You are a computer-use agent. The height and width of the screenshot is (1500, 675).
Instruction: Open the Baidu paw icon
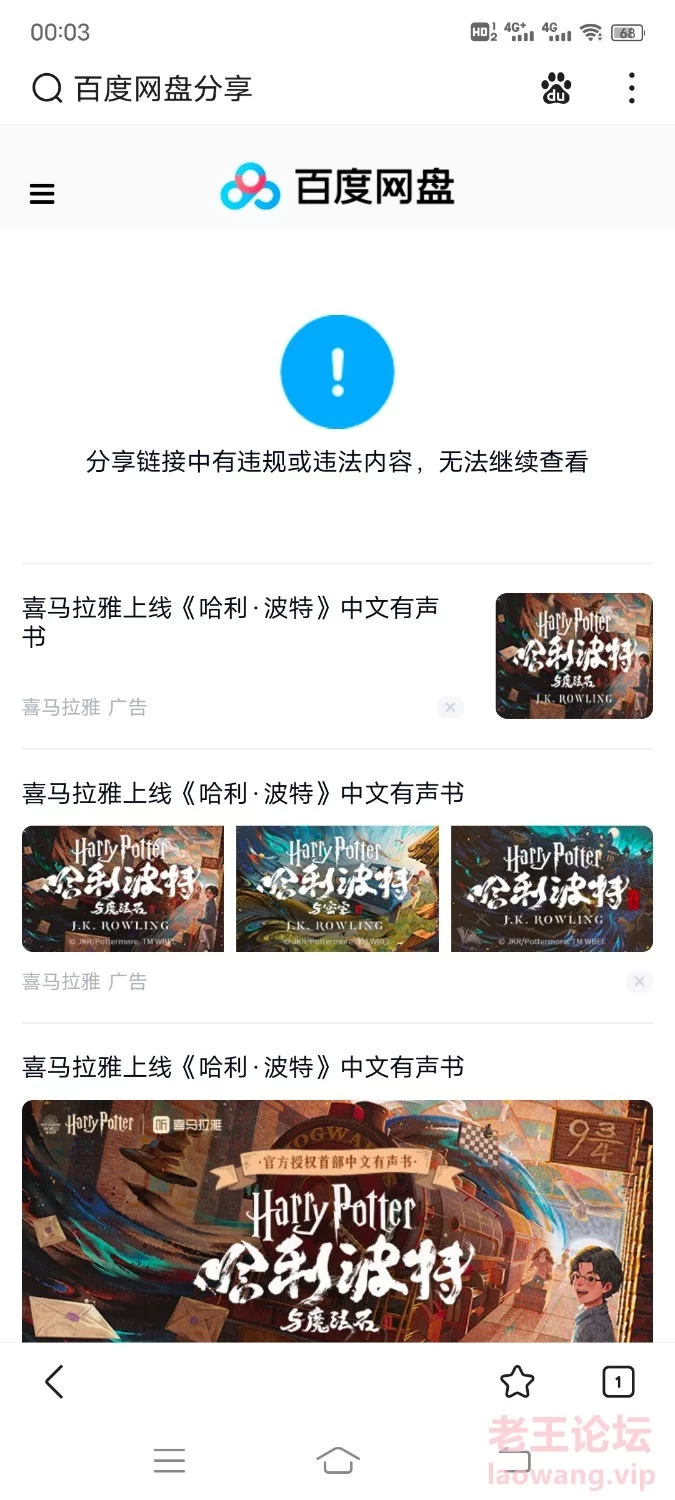click(x=556, y=89)
